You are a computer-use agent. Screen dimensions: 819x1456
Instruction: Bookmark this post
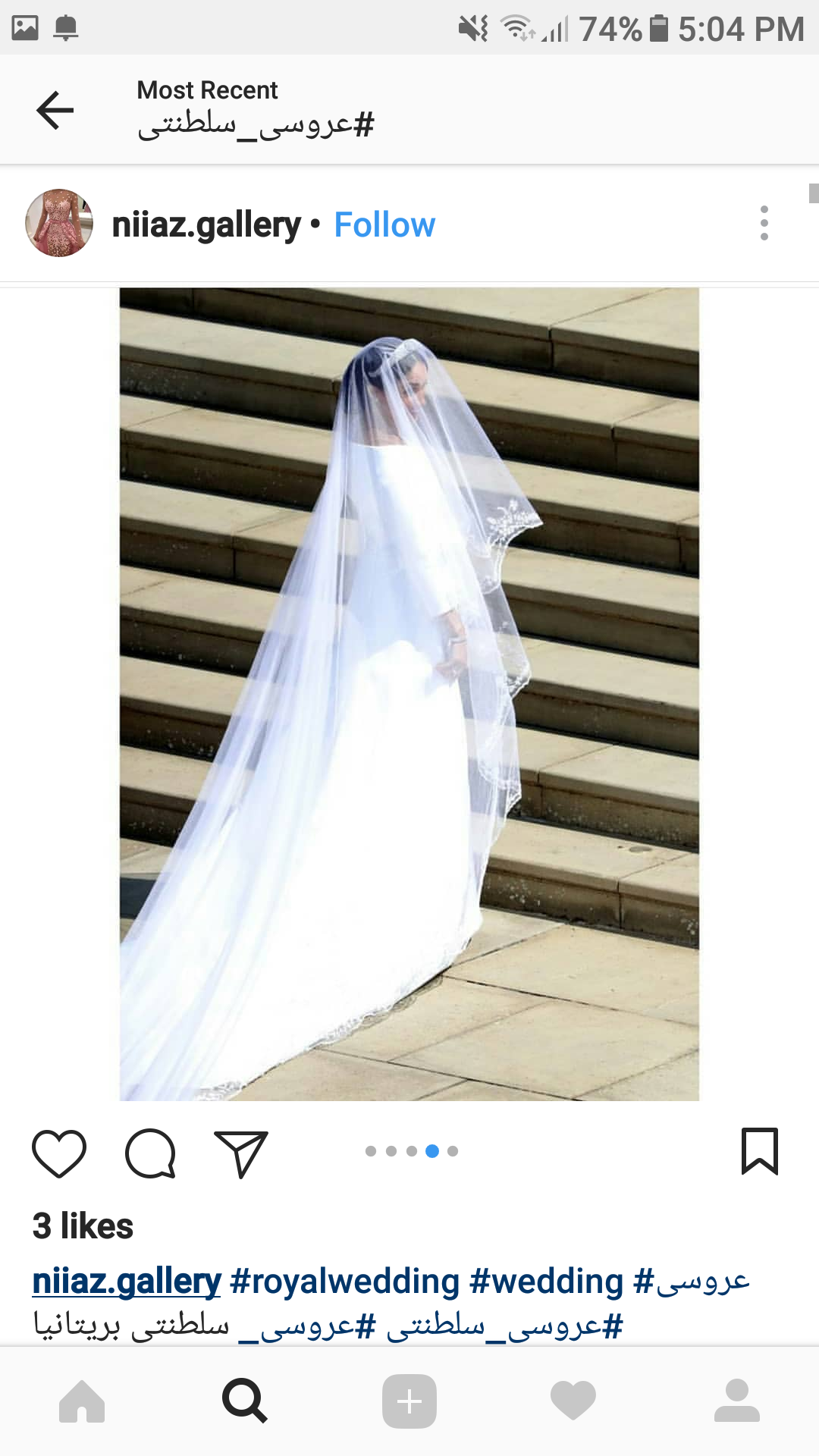(x=759, y=1151)
